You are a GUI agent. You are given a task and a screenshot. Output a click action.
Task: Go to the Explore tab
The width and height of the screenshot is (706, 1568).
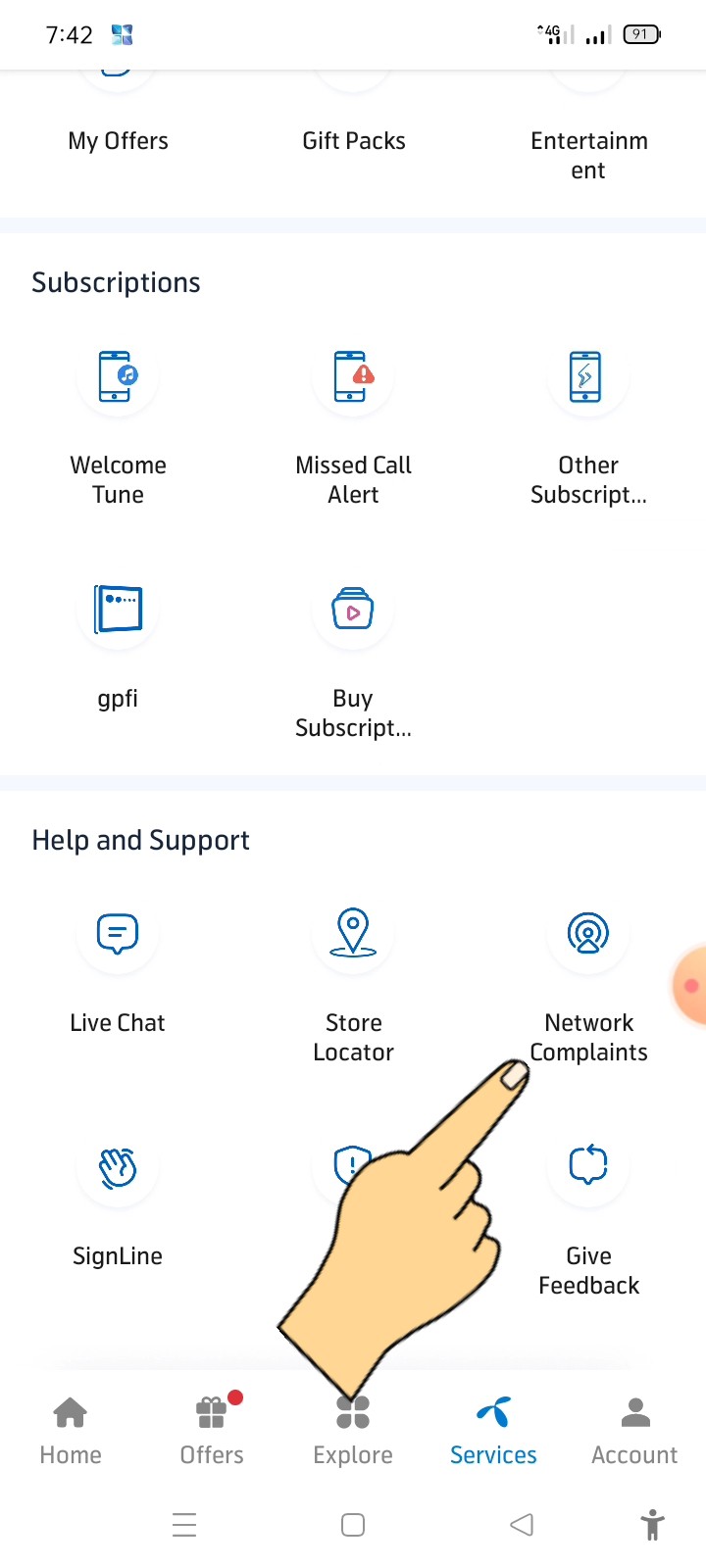pos(353,1431)
